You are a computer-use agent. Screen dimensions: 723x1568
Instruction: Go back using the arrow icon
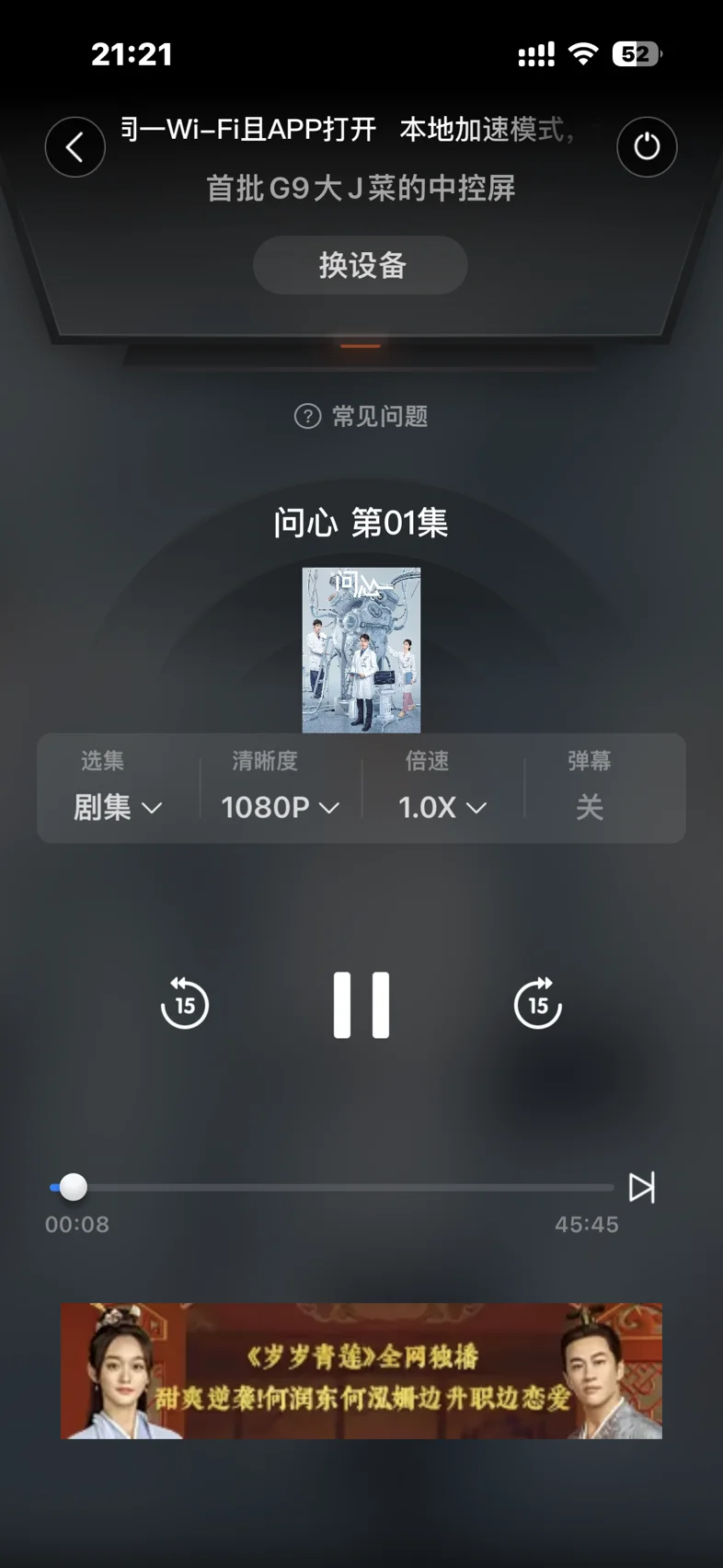tap(75, 147)
